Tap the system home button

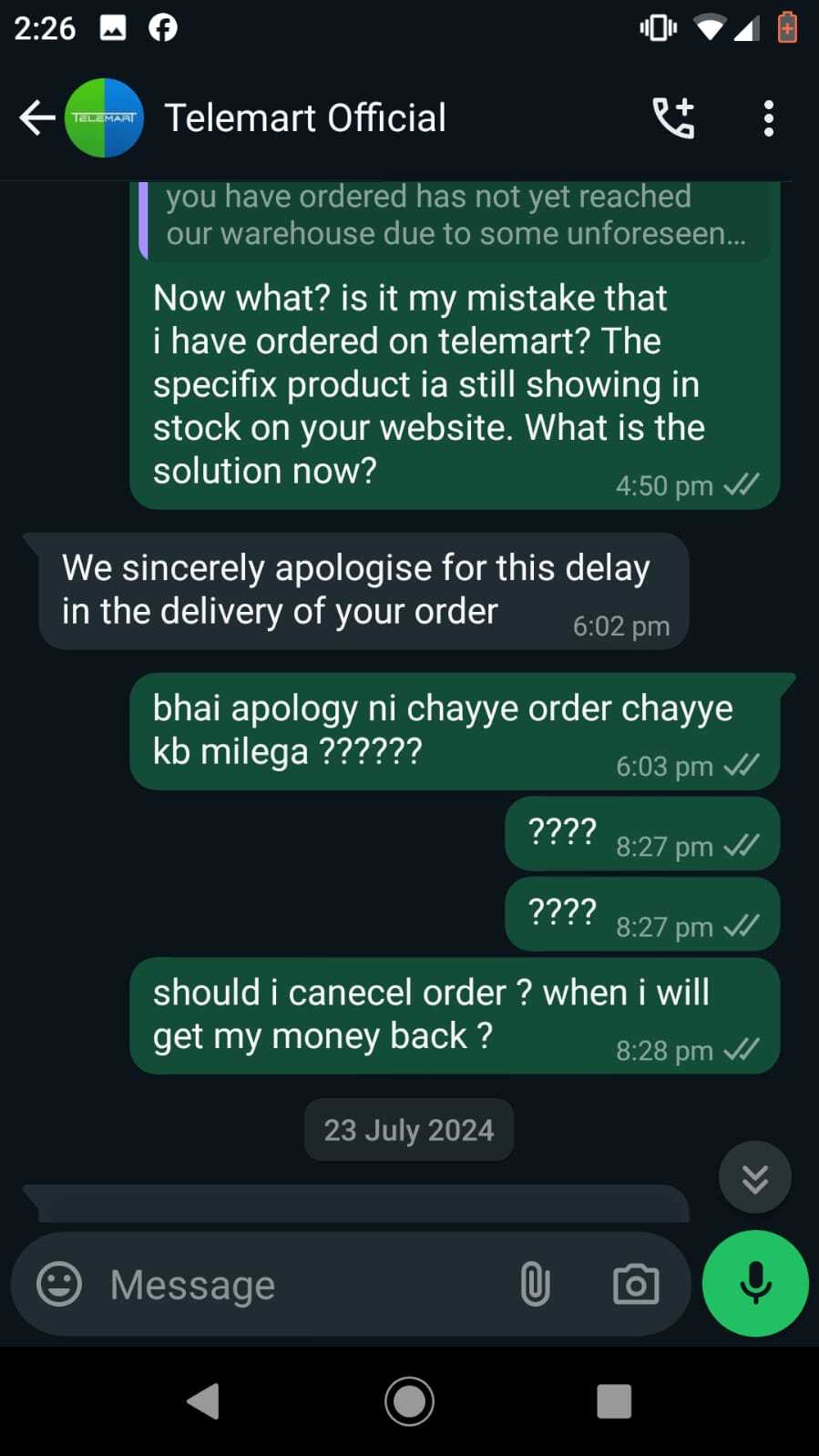coord(409,1400)
